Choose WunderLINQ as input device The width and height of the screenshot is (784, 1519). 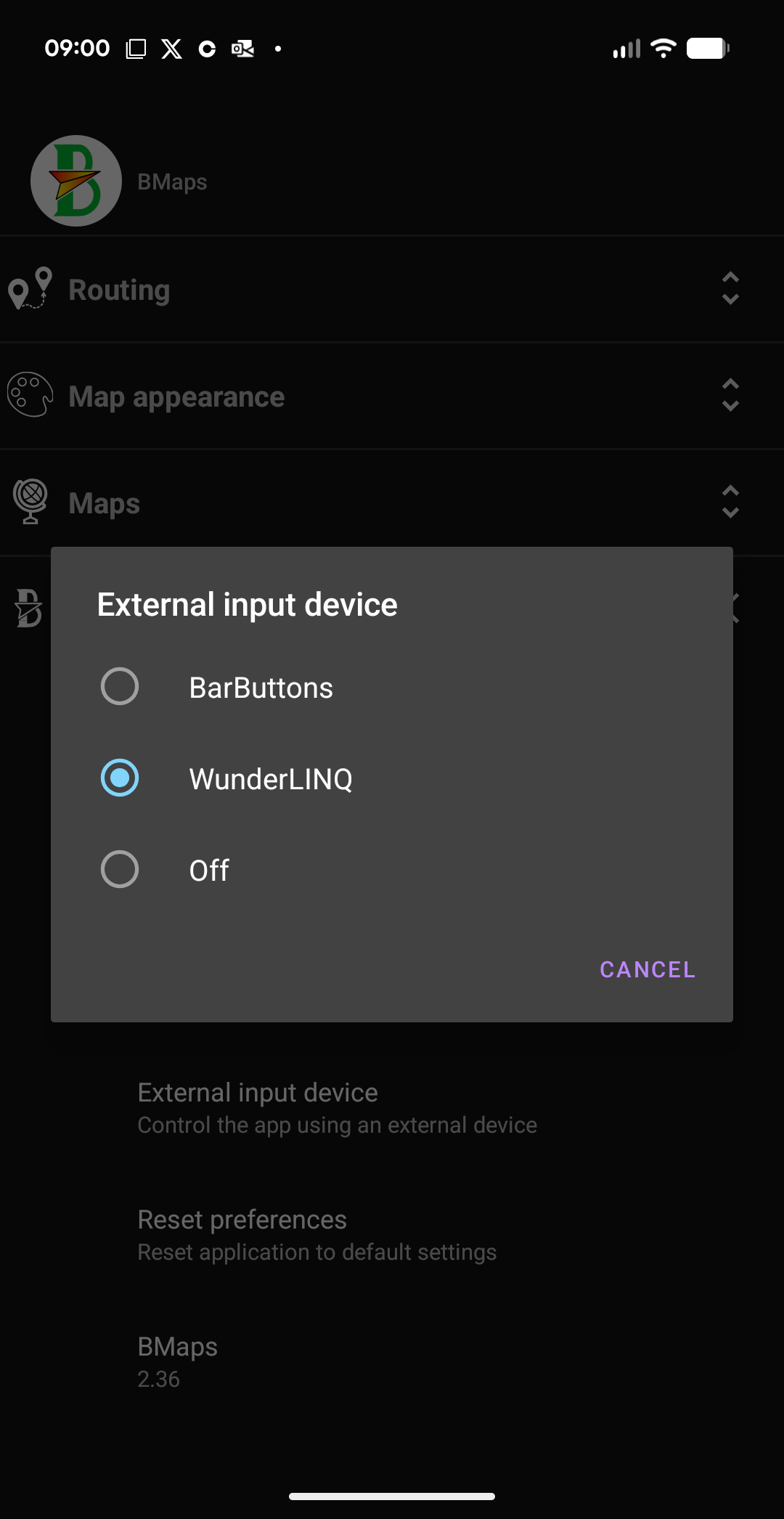point(392,778)
